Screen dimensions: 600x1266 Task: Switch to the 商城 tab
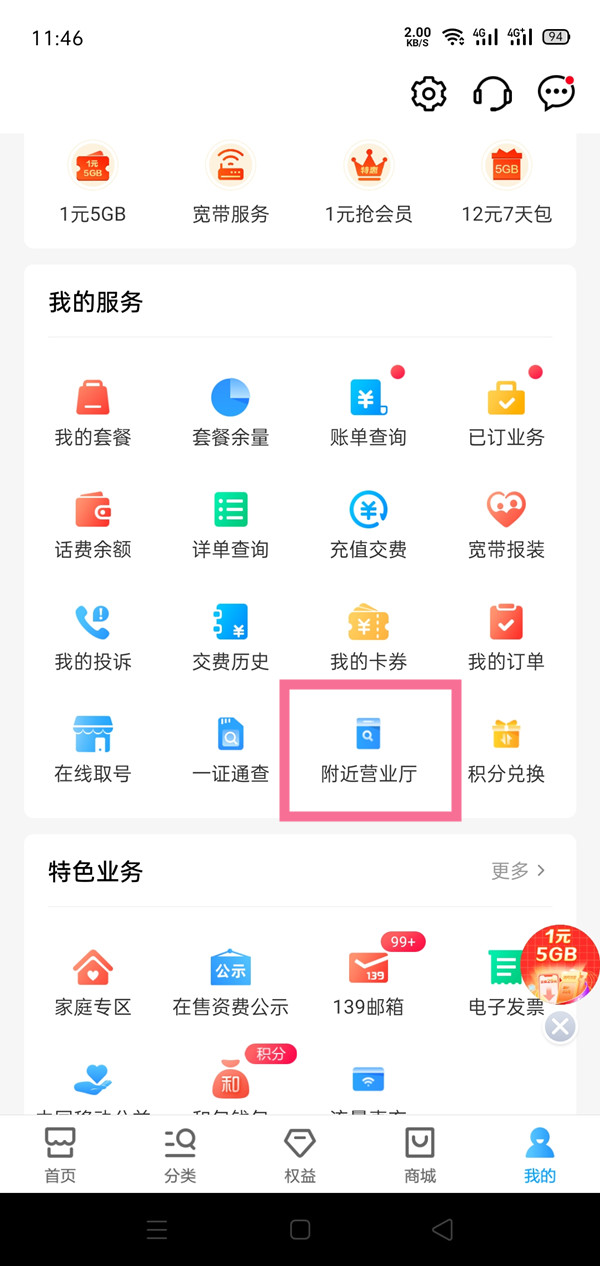[x=420, y=1155]
